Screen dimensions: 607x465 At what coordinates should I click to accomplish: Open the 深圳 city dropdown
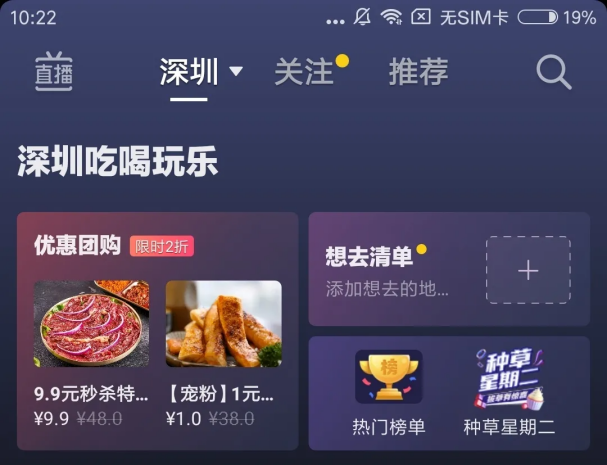click(201, 72)
